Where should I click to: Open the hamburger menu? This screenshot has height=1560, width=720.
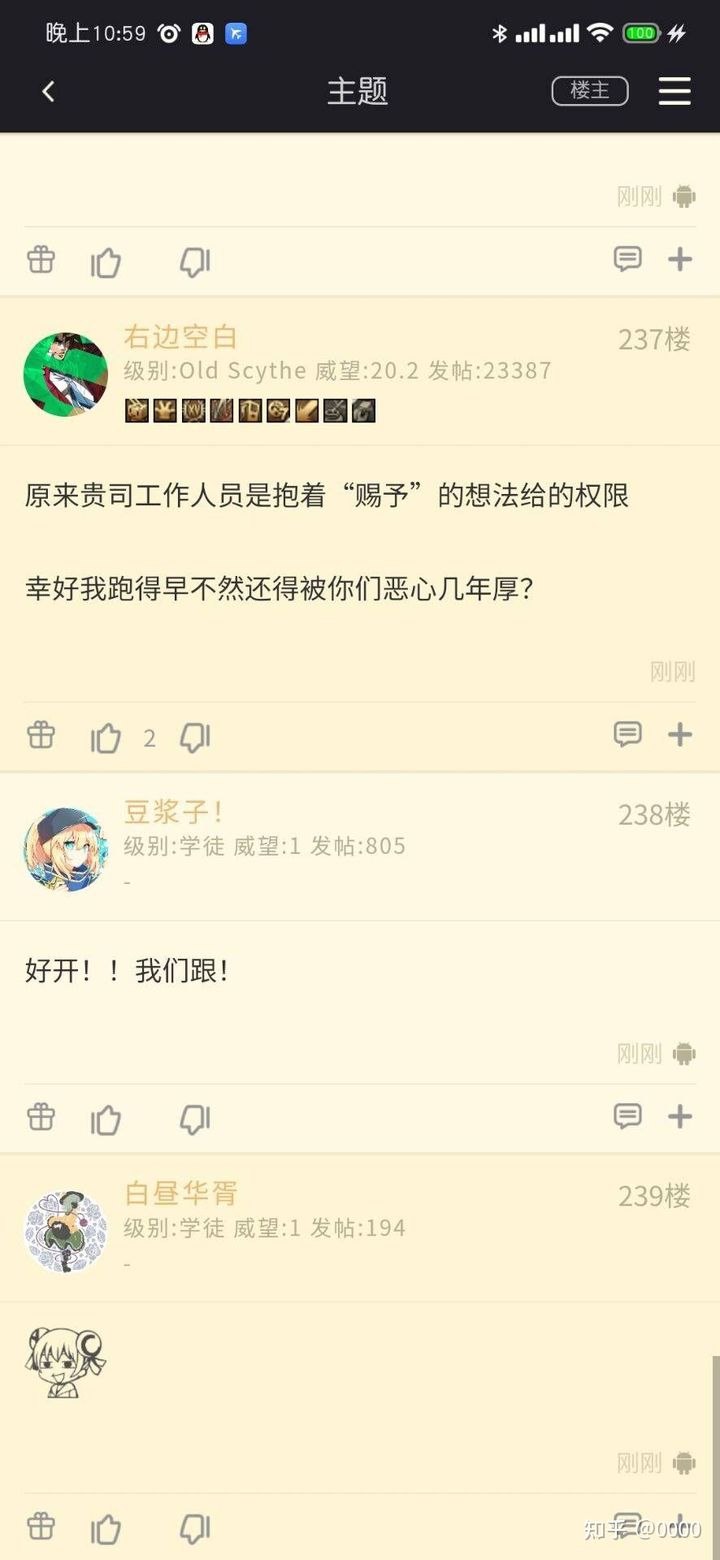(675, 91)
